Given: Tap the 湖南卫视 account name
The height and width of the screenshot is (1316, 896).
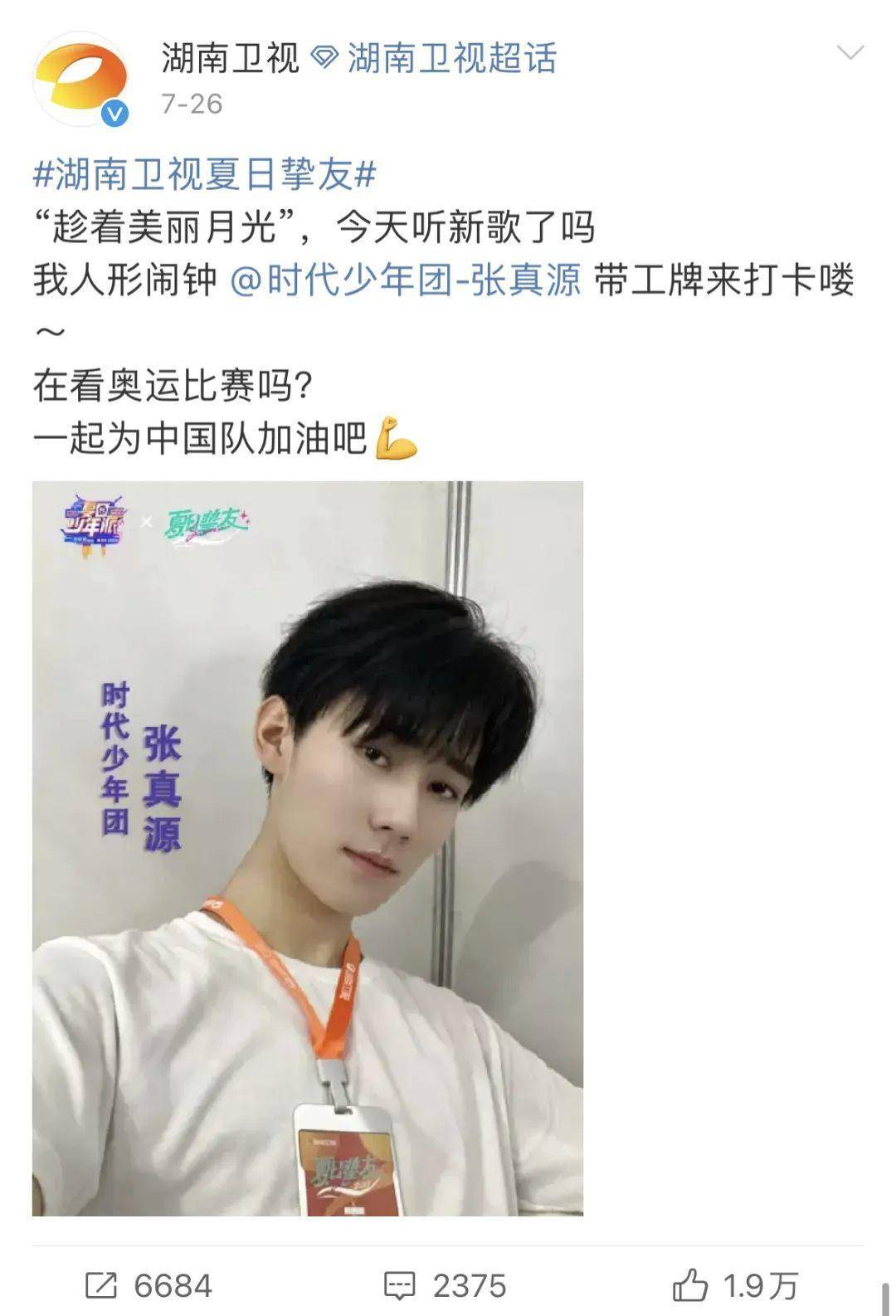Looking at the screenshot, I should (x=230, y=58).
